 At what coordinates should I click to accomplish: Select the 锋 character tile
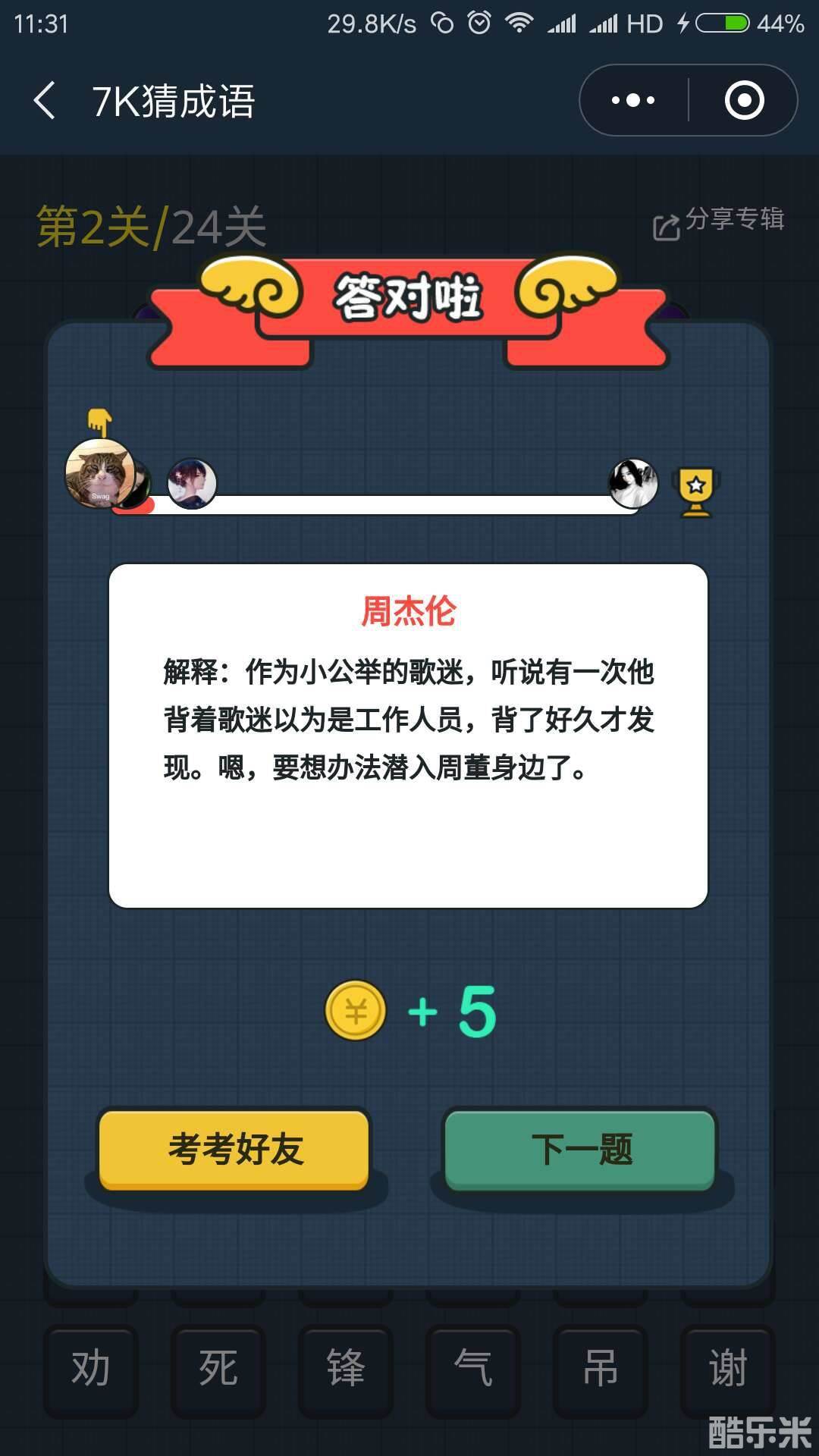[x=347, y=1370]
